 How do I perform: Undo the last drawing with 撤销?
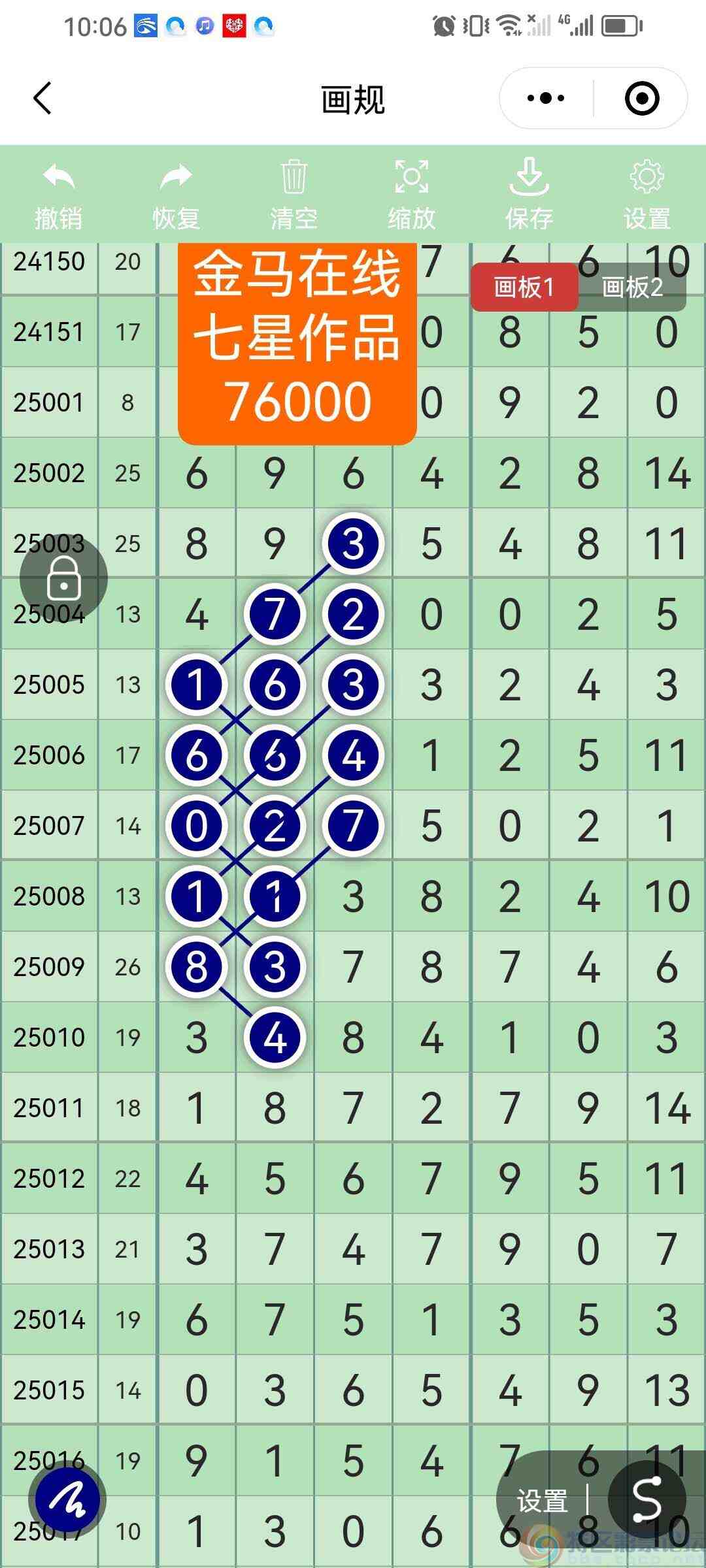pos(59,195)
